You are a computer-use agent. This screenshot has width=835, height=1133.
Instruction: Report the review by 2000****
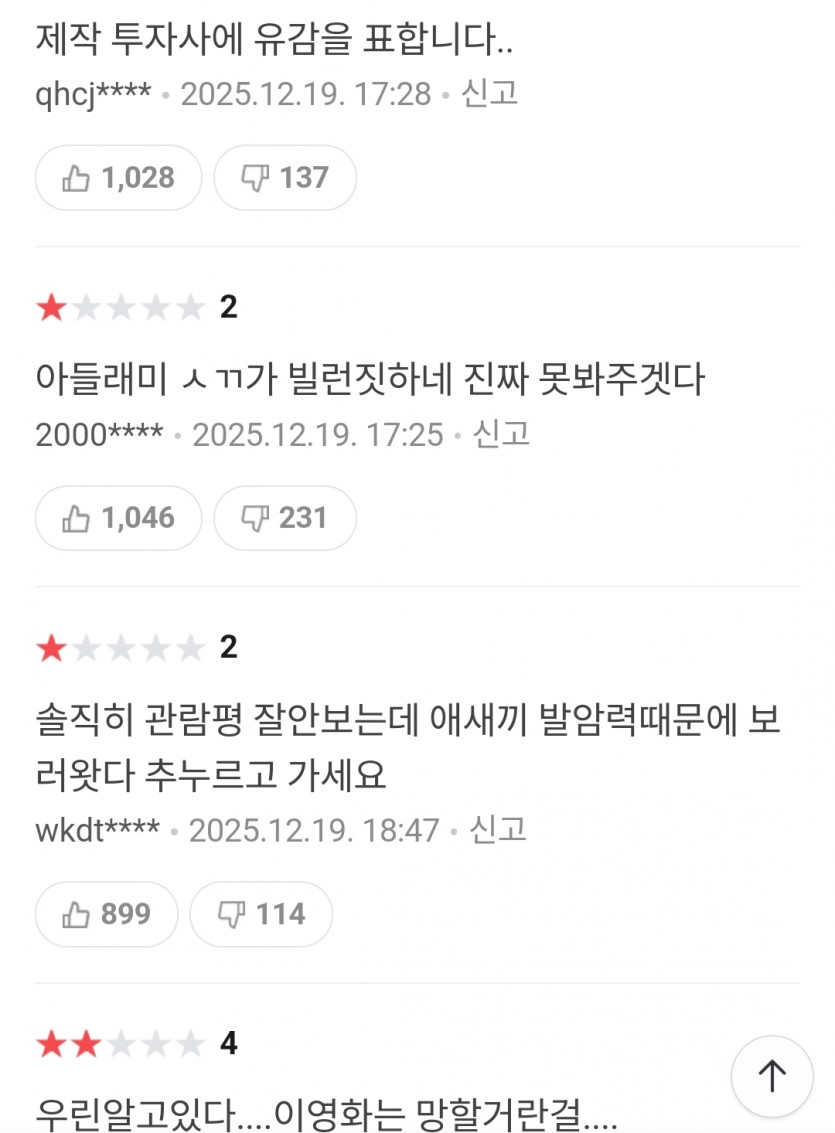pos(501,434)
